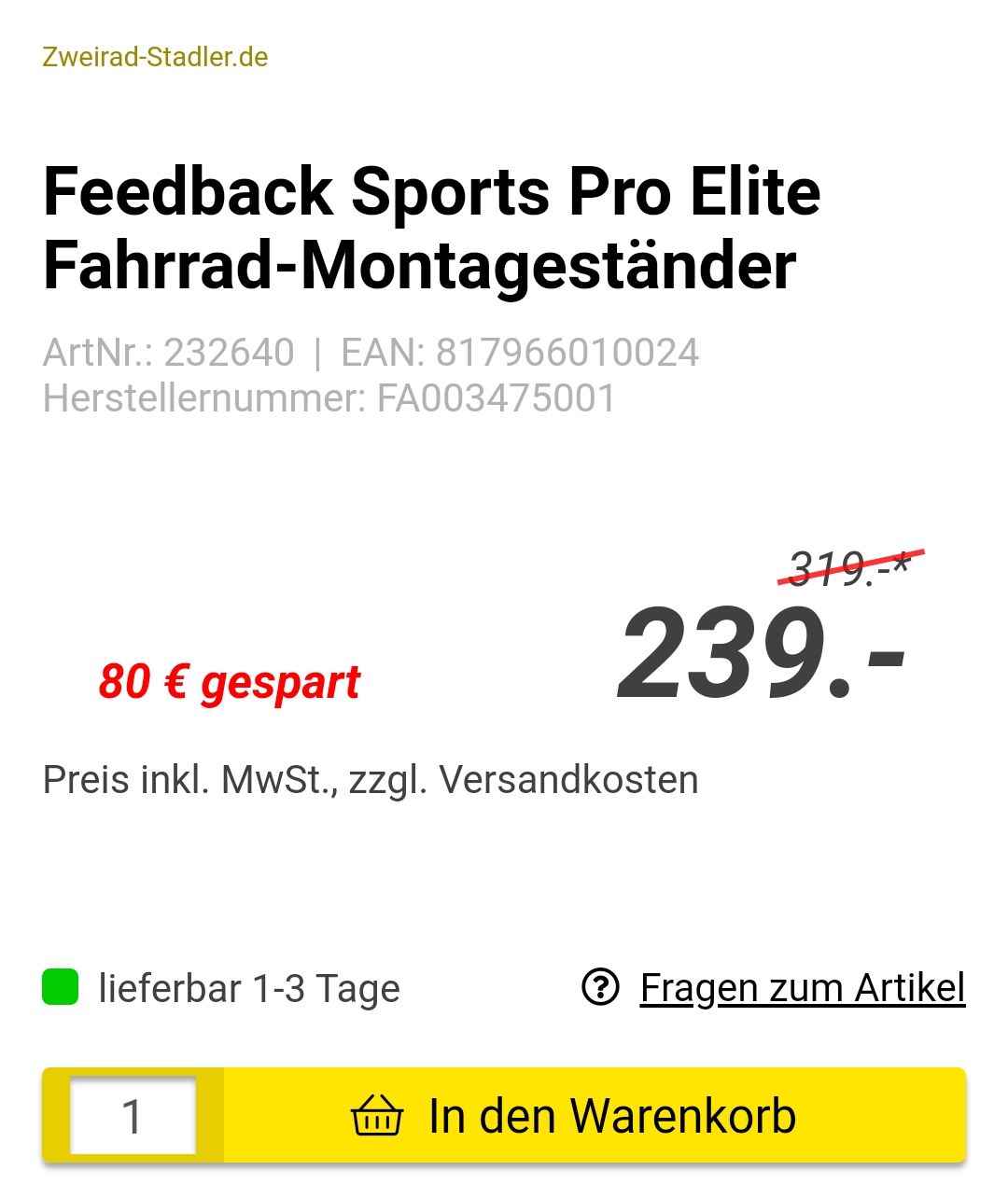Add the stand to the Warenkorb
The image size is (1008, 1184).
tap(594, 1116)
